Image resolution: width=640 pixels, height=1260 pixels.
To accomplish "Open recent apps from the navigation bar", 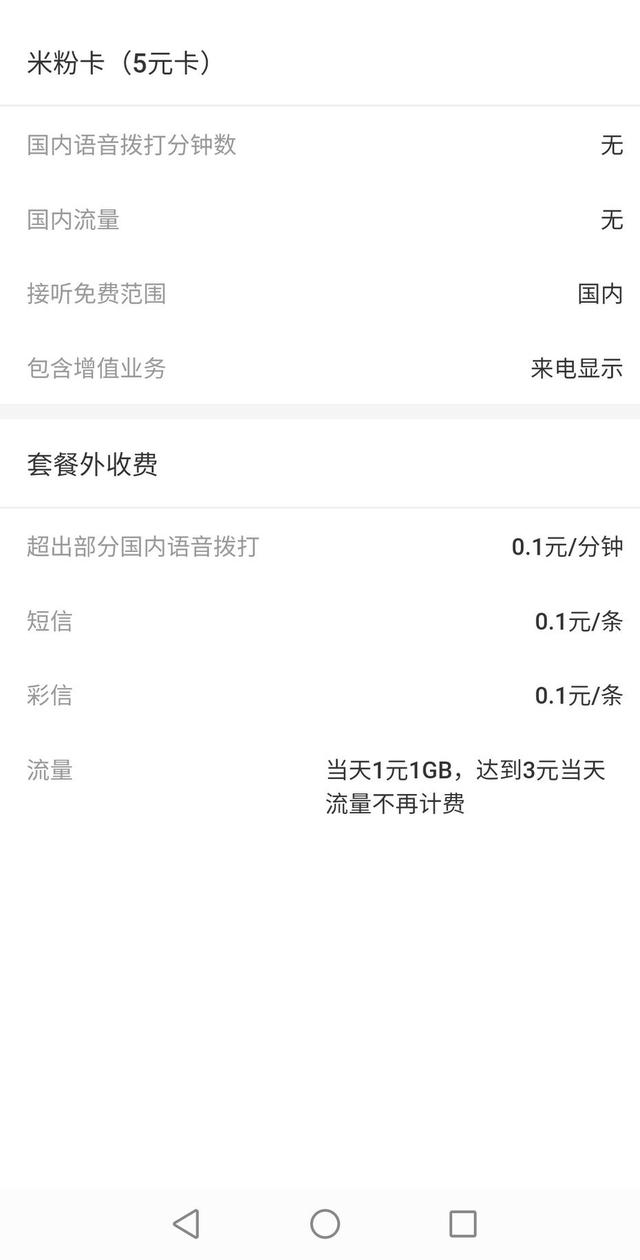I will (x=462, y=1223).
